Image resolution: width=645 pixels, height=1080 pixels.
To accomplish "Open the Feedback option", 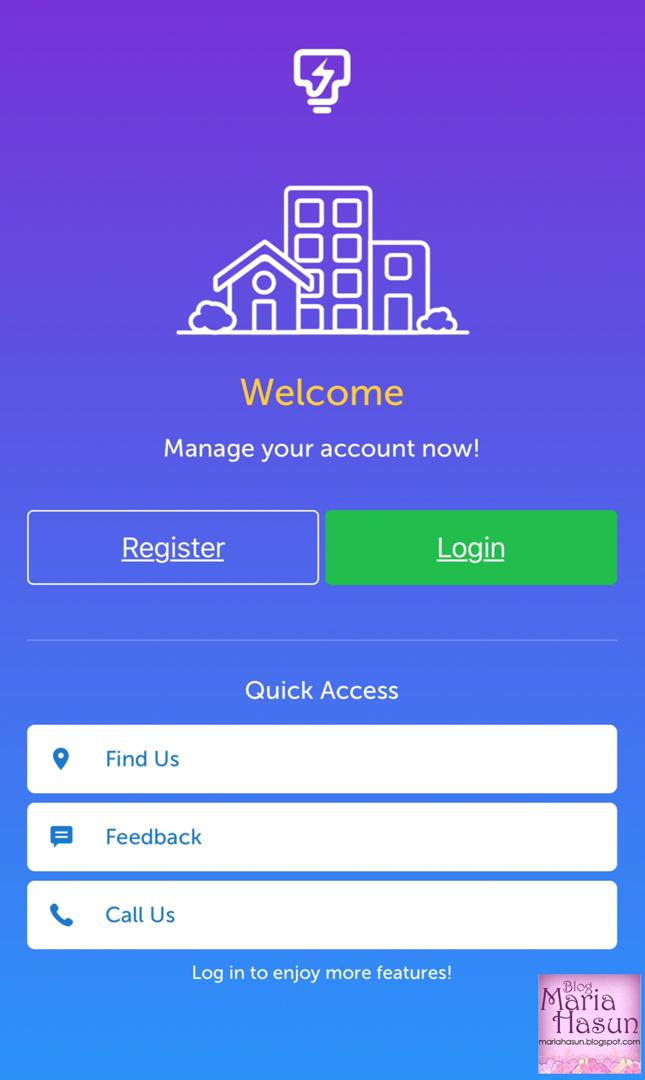I will (x=321, y=837).
